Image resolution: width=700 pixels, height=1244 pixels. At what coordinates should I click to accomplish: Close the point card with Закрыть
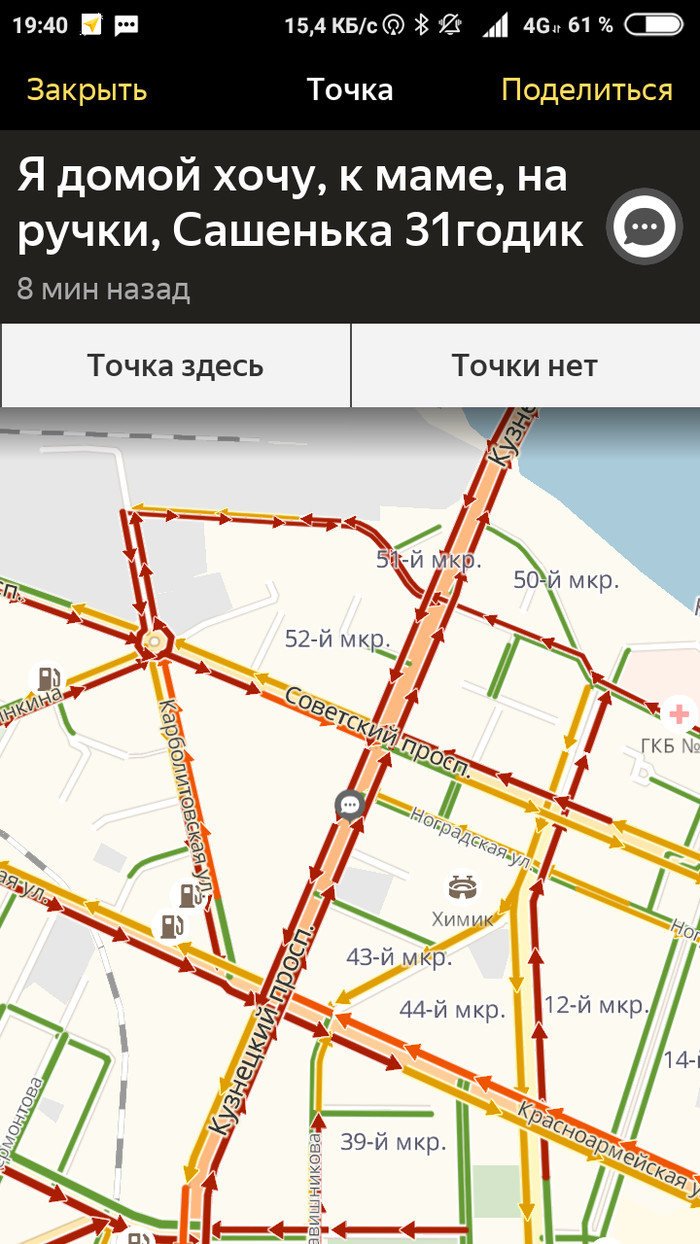87,90
